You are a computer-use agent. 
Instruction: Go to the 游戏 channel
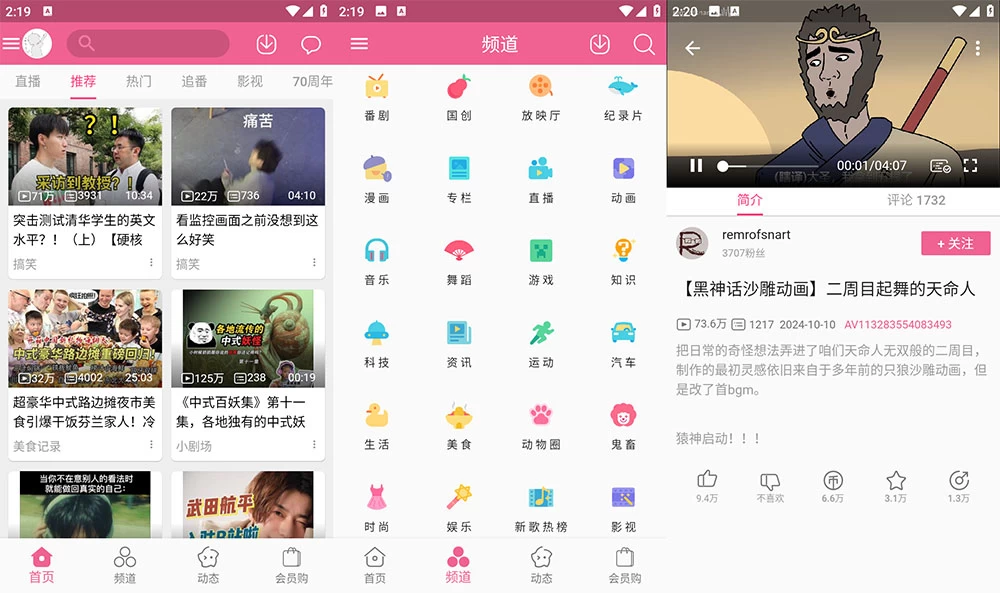pyautogui.click(x=541, y=261)
